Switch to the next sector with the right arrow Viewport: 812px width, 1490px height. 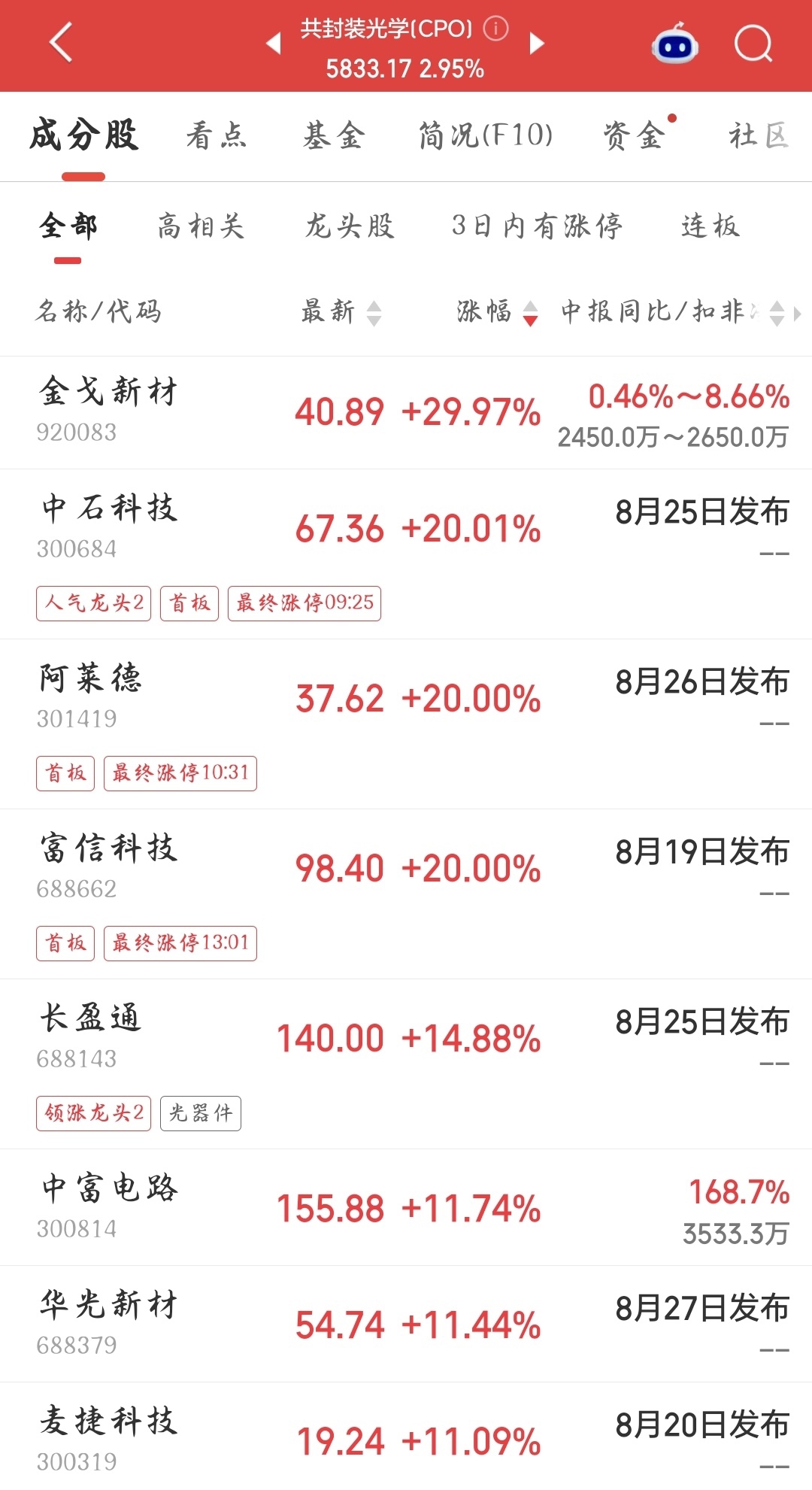(536, 44)
